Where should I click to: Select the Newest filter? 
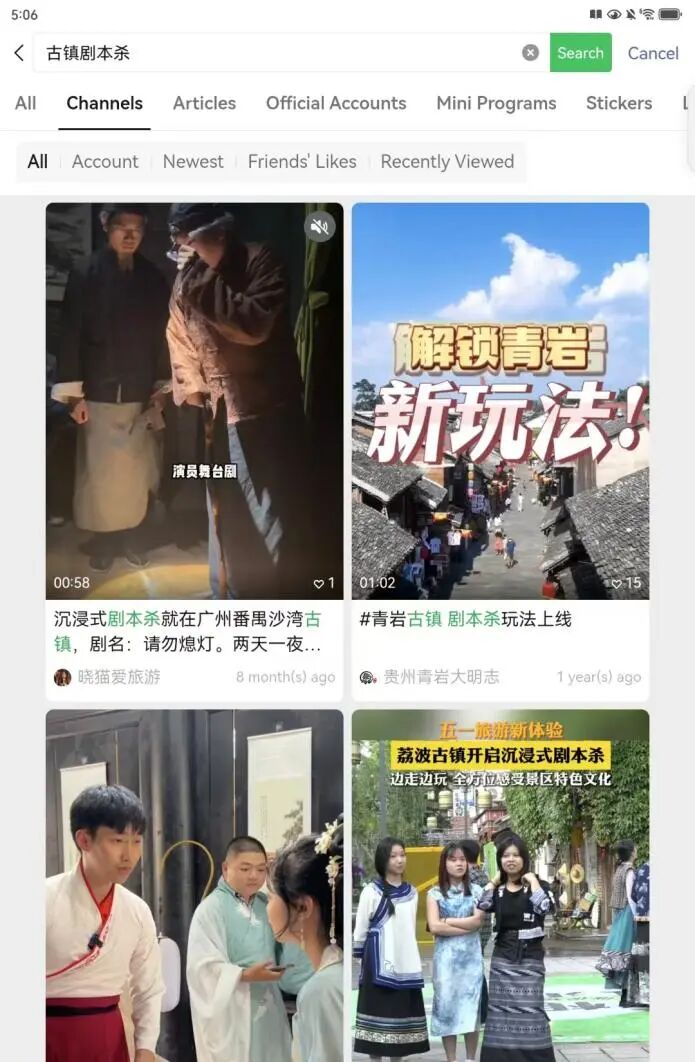pyautogui.click(x=193, y=161)
